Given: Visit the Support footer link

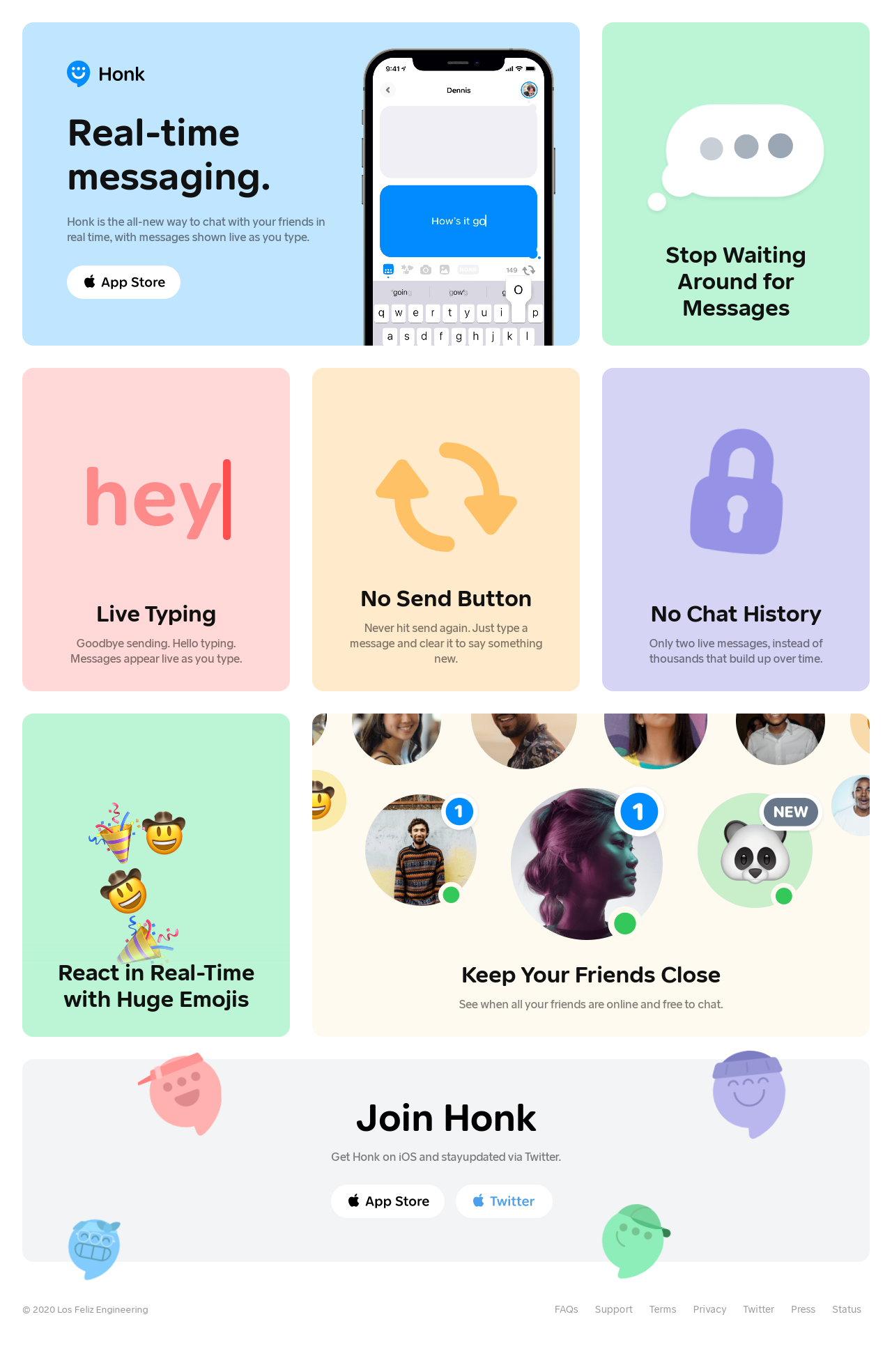Looking at the screenshot, I should pyautogui.click(x=613, y=1309).
